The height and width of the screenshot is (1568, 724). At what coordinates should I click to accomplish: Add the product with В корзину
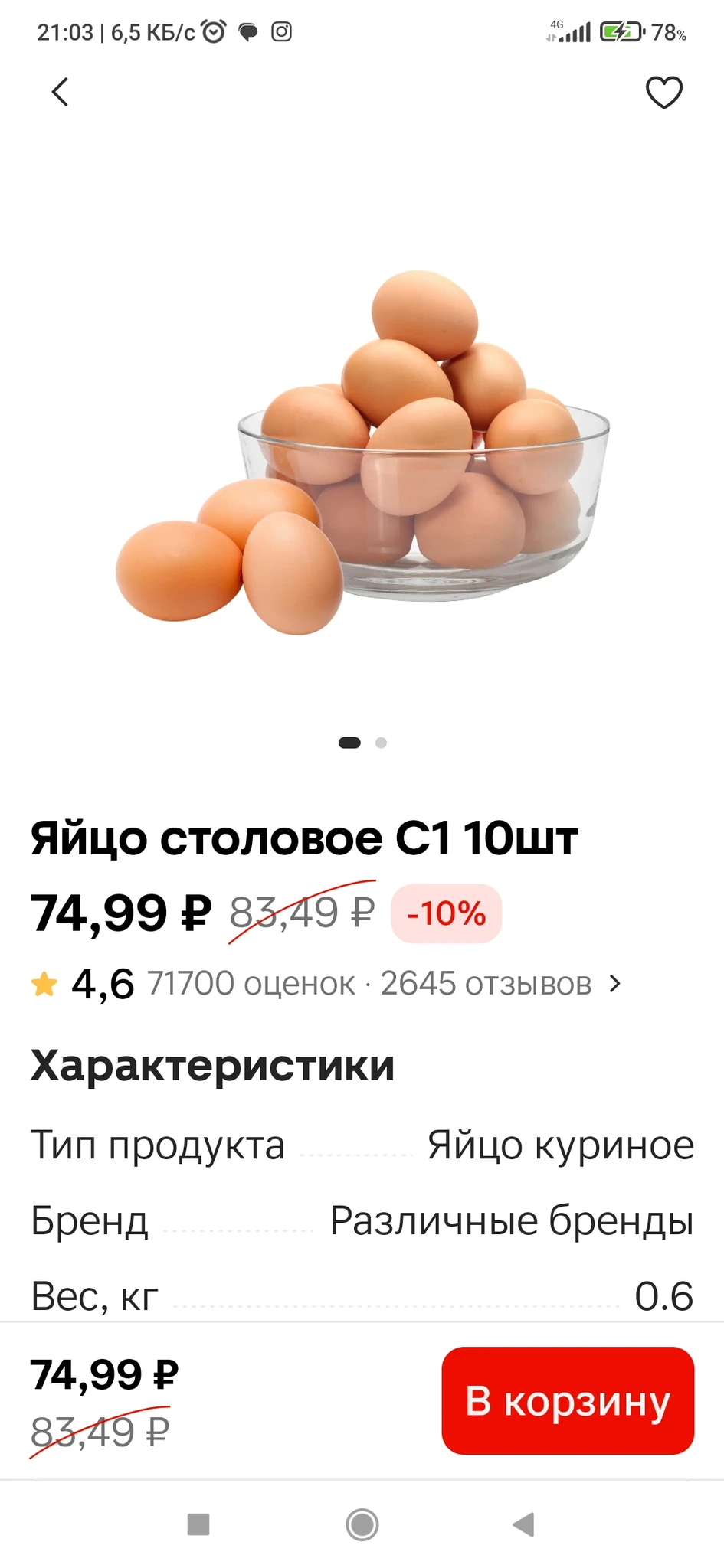pos(568,1400)
